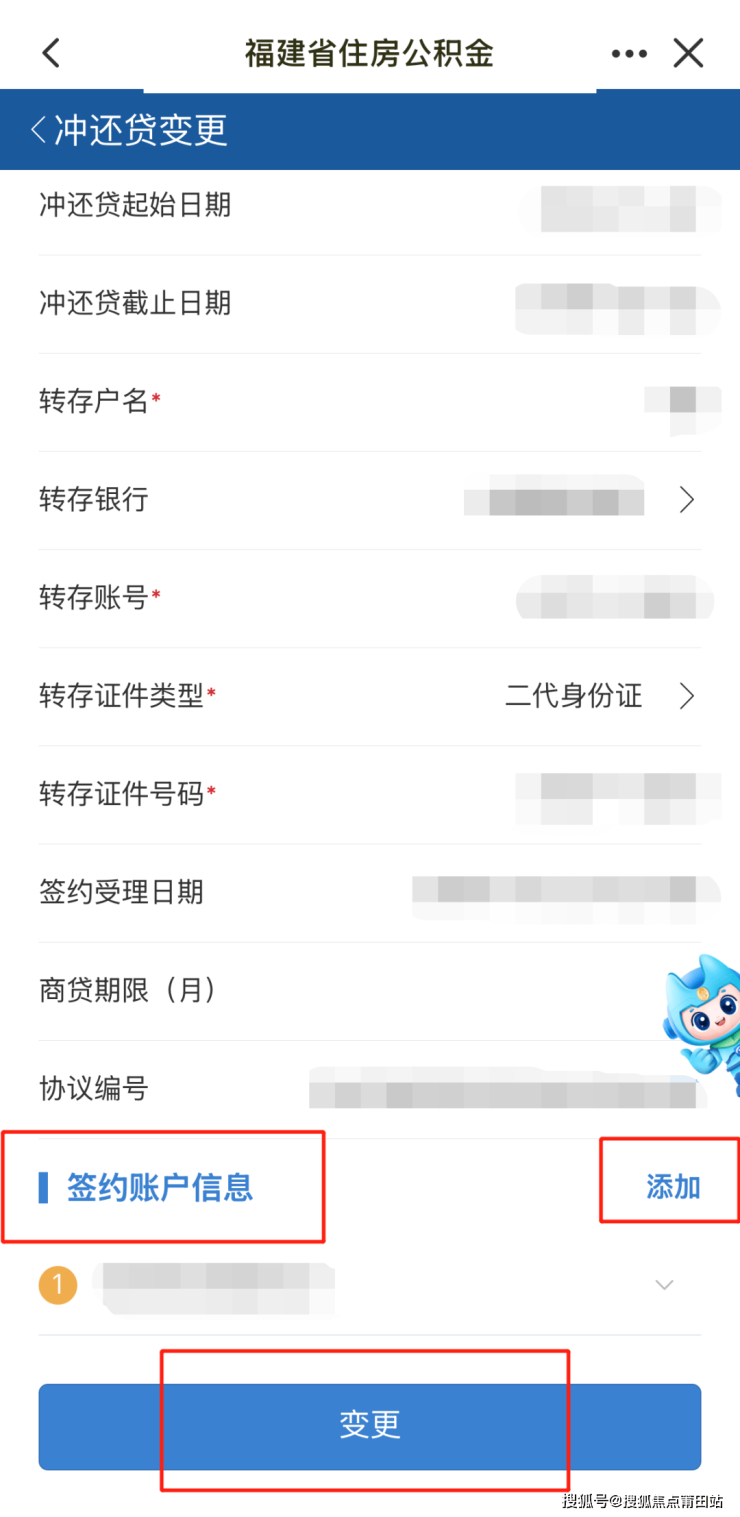Close the mini program
This screenshot has width=740, height=1517.
(688, 53)
